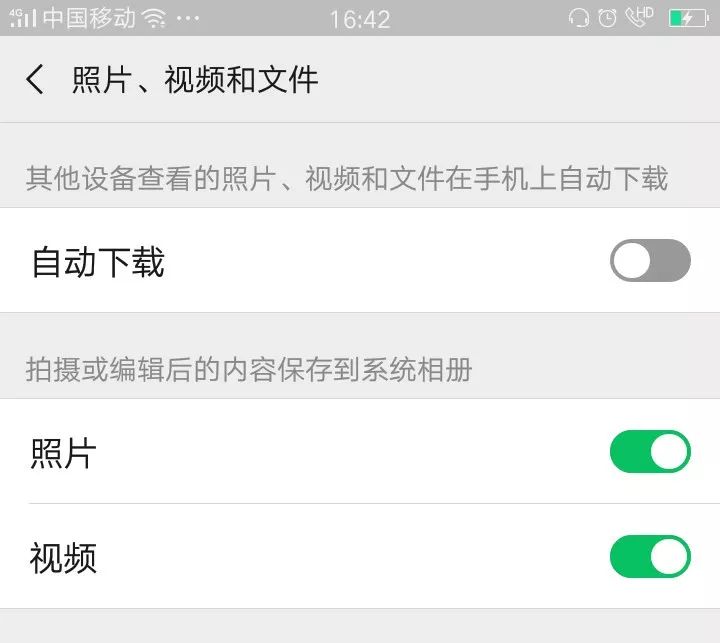
Task: Disable saving 照片 to system album
Action: pyautogui.click(x=650, y=451)
